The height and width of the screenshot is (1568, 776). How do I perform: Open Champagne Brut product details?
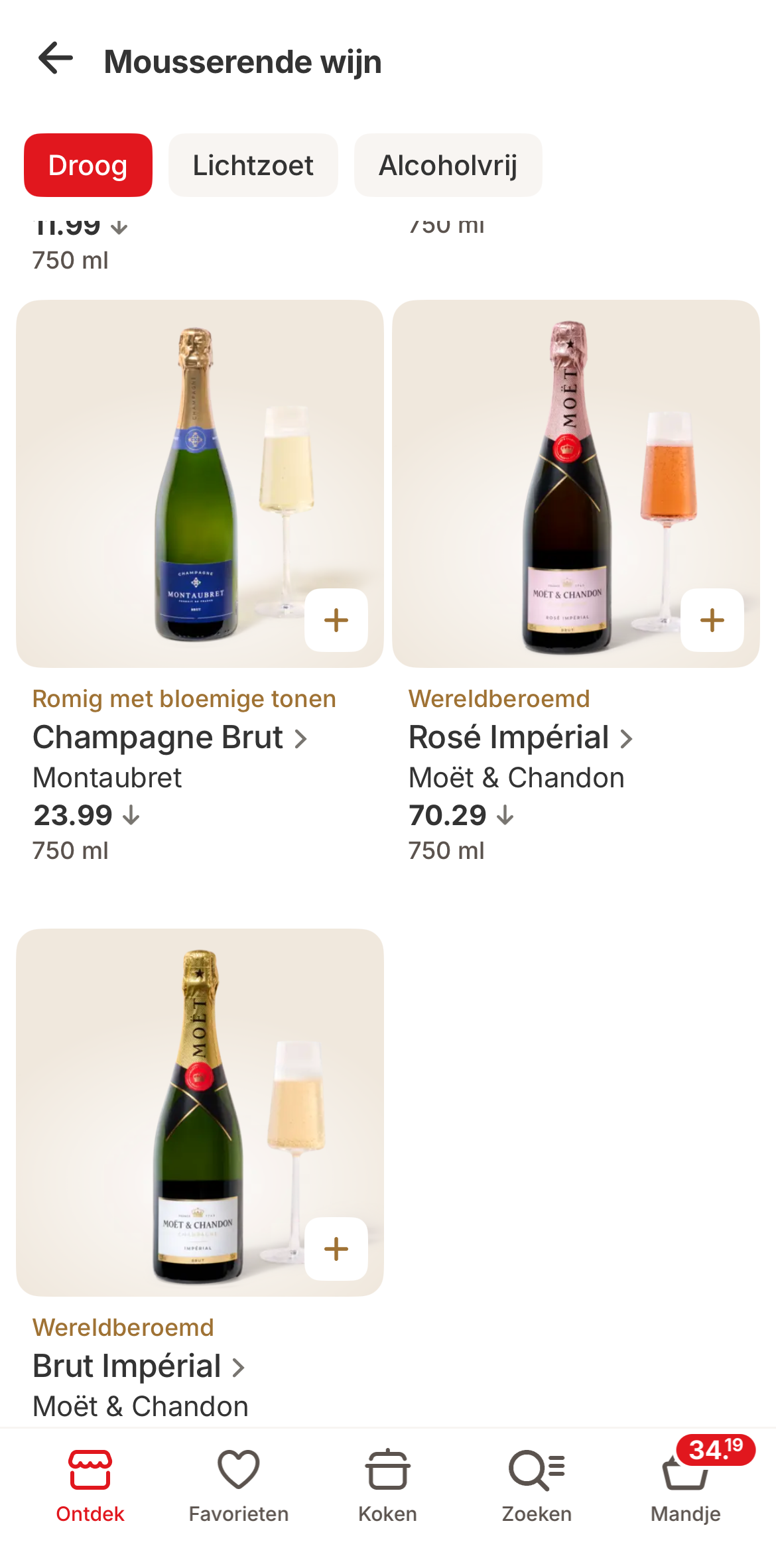point(169,738)
